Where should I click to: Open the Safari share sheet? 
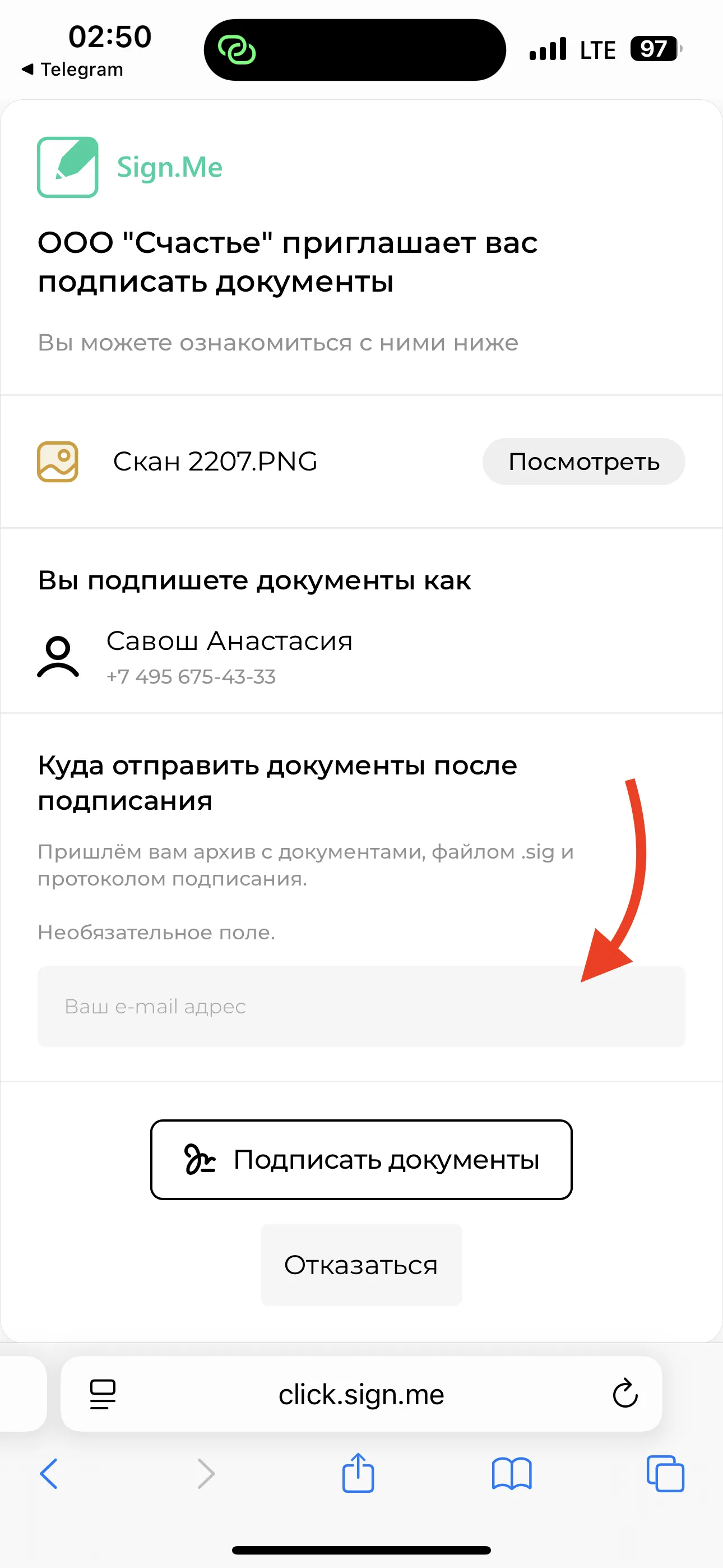(358, 1474)
